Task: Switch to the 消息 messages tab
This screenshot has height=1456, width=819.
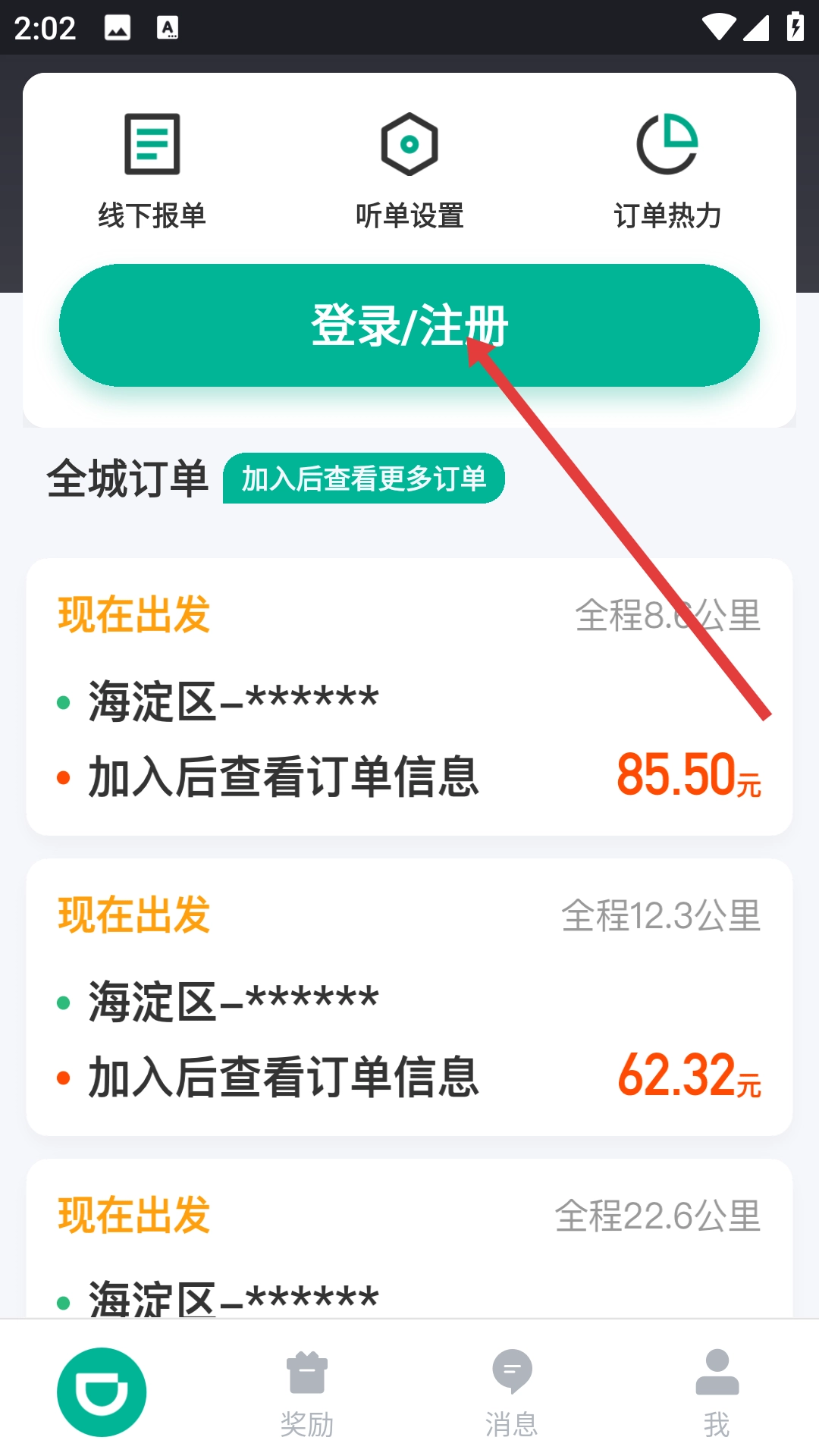Action: pos(512,1395)
